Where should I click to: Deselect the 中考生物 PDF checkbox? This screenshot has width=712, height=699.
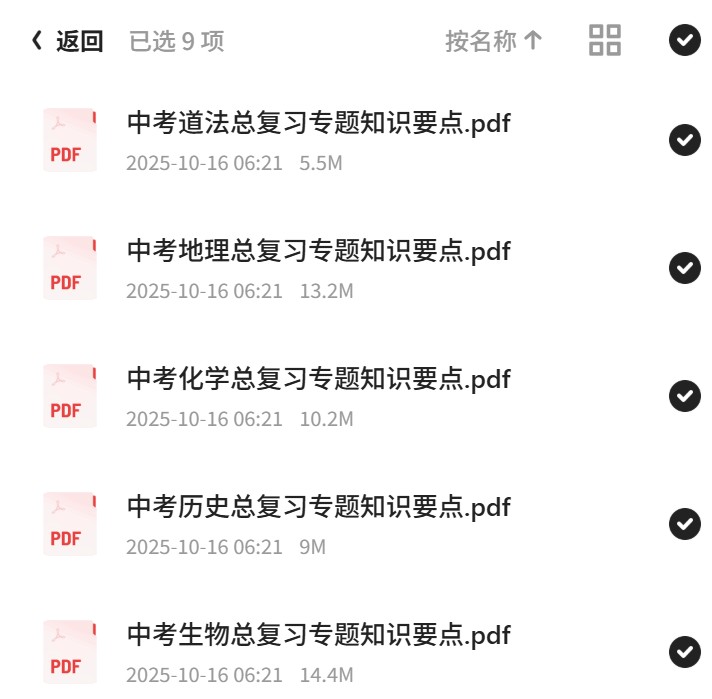click(x=684, y=652)
